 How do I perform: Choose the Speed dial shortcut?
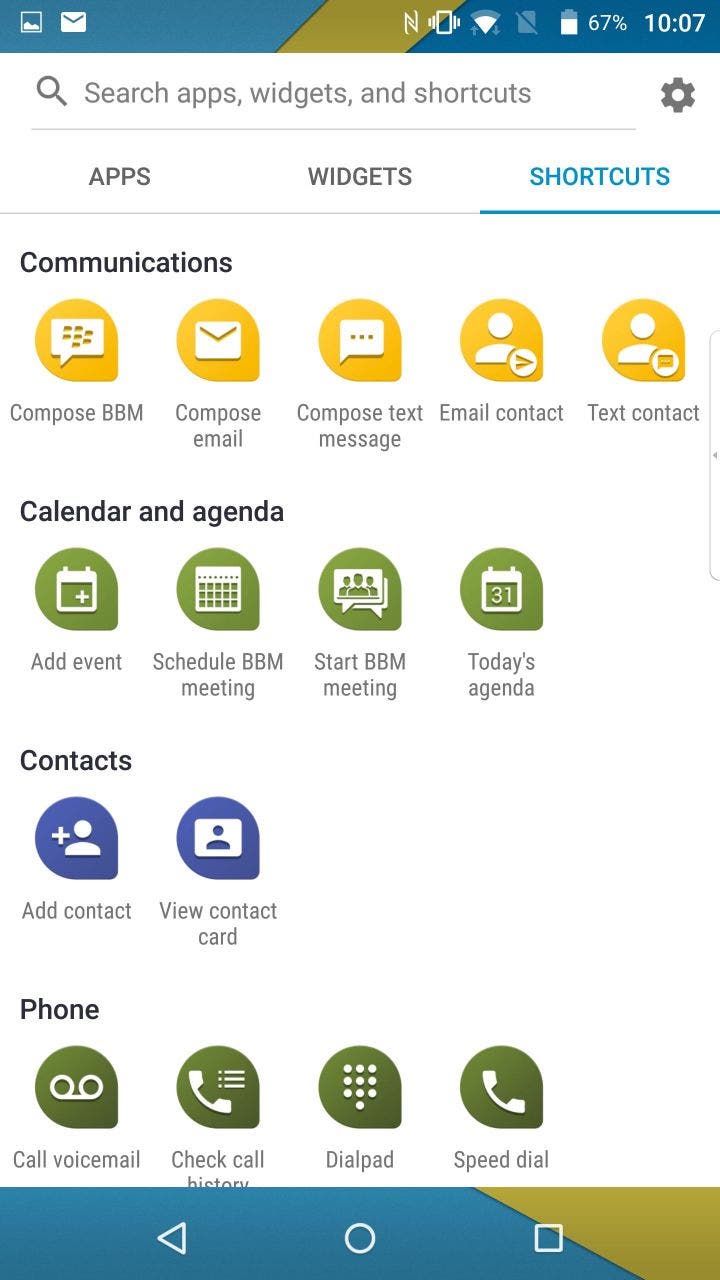pos(501,1088)
